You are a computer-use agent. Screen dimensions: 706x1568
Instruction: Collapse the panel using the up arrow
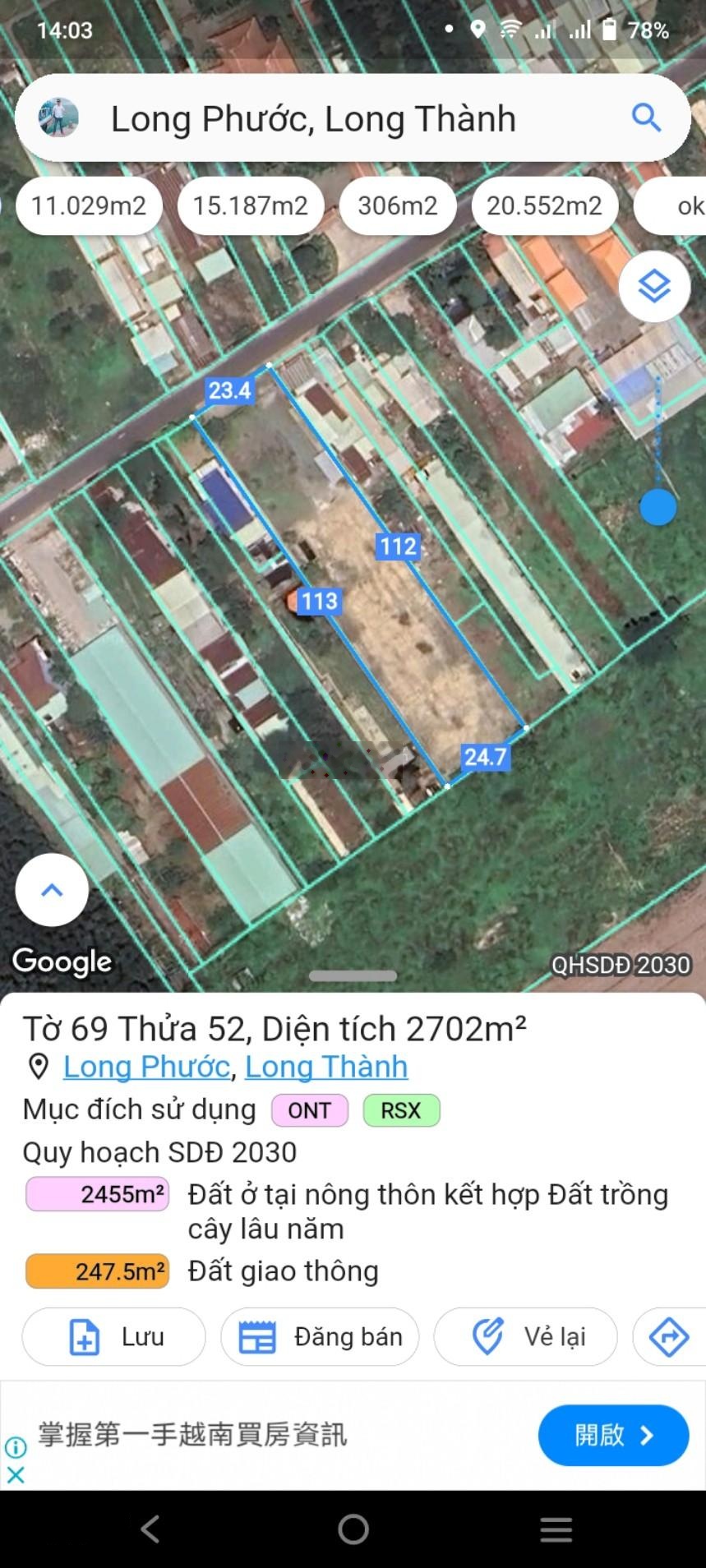(52, 889)
